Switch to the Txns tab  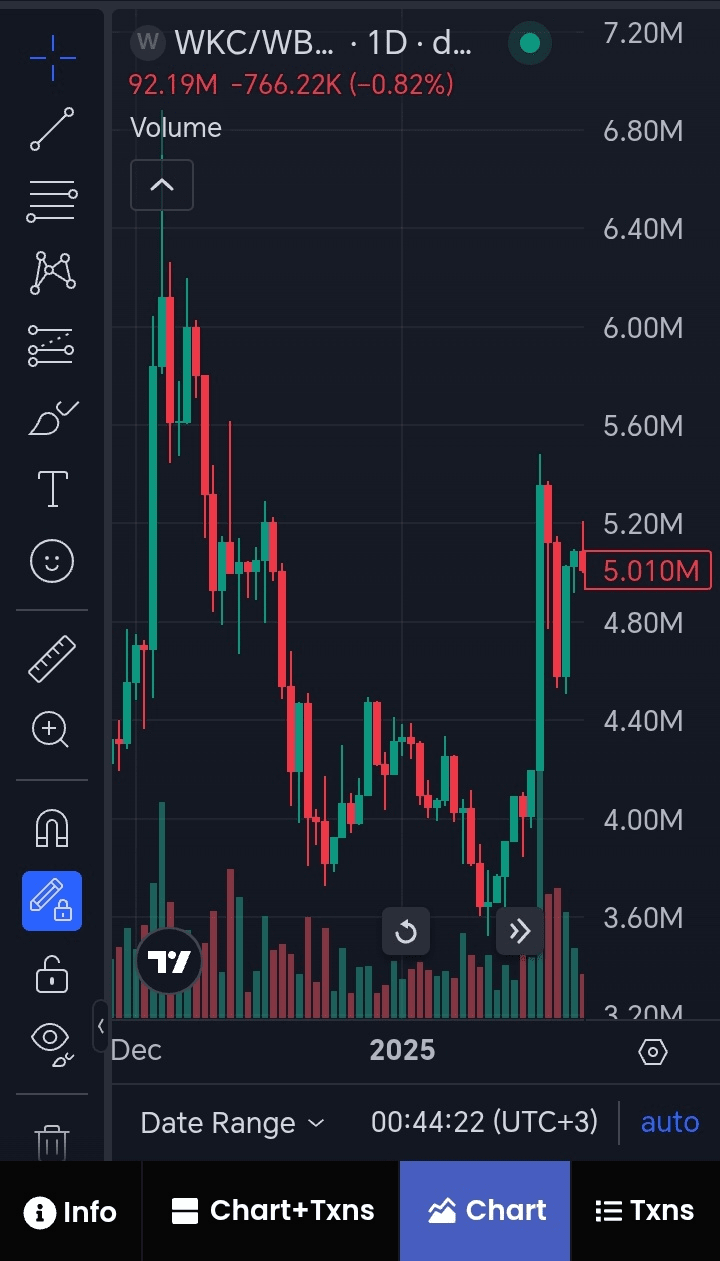click(645, 1211)
